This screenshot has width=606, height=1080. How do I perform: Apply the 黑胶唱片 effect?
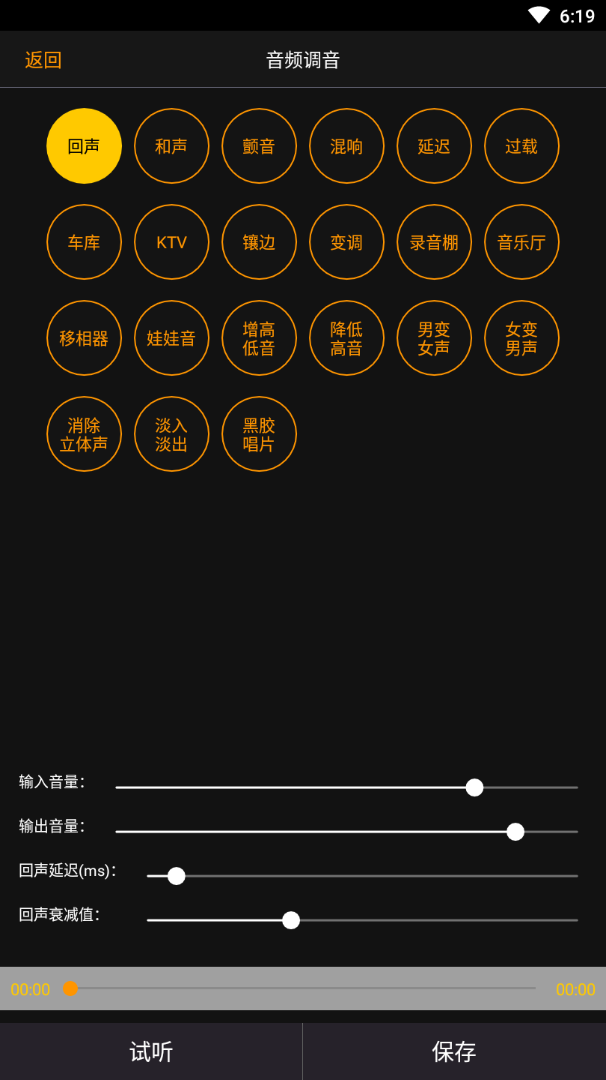(259, 434)
